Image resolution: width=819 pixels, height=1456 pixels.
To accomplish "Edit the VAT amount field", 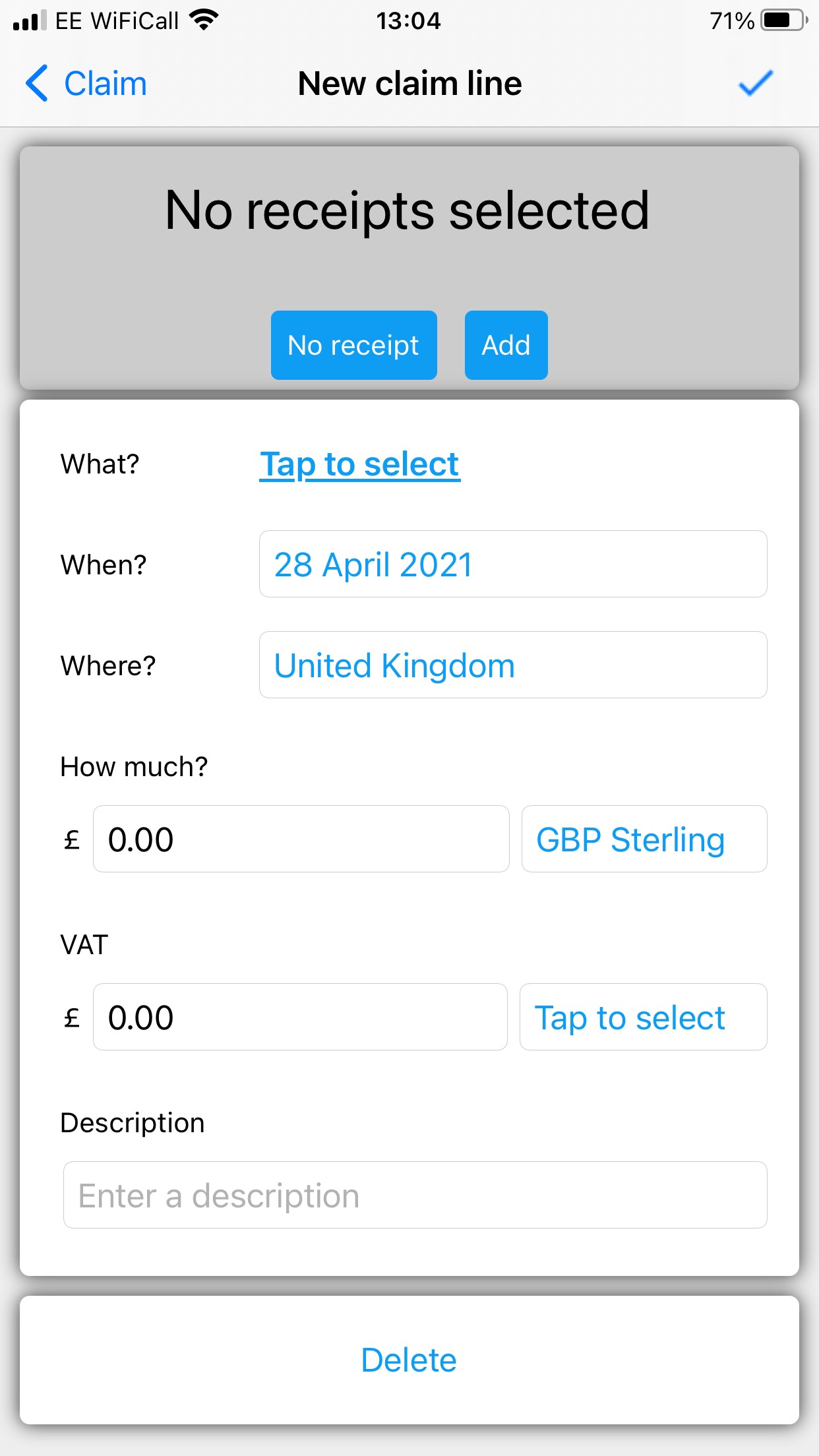I will click(x=300, y=1017).
